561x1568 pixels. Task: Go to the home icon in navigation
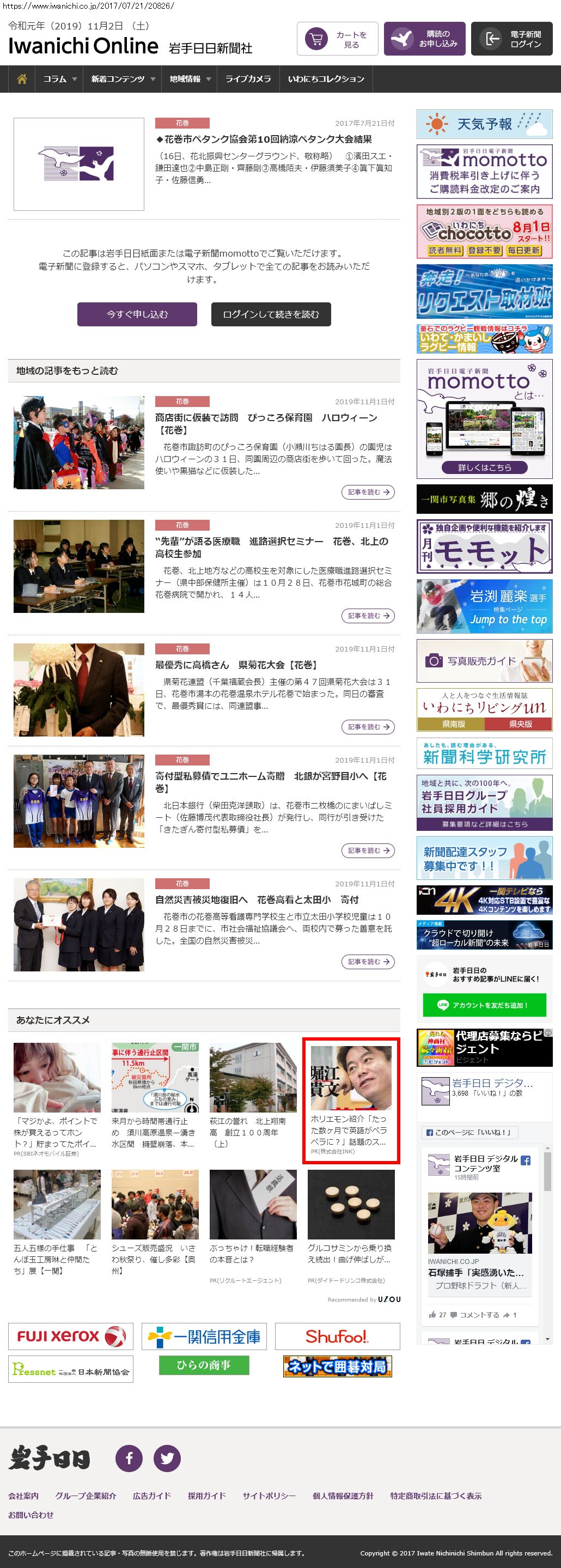tap(22, 79)
